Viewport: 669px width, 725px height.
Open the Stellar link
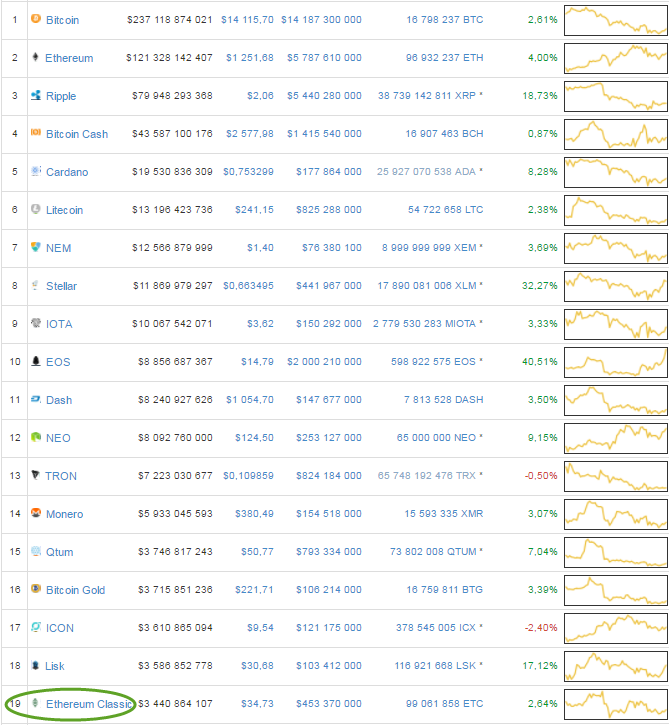tap(61, 286)
